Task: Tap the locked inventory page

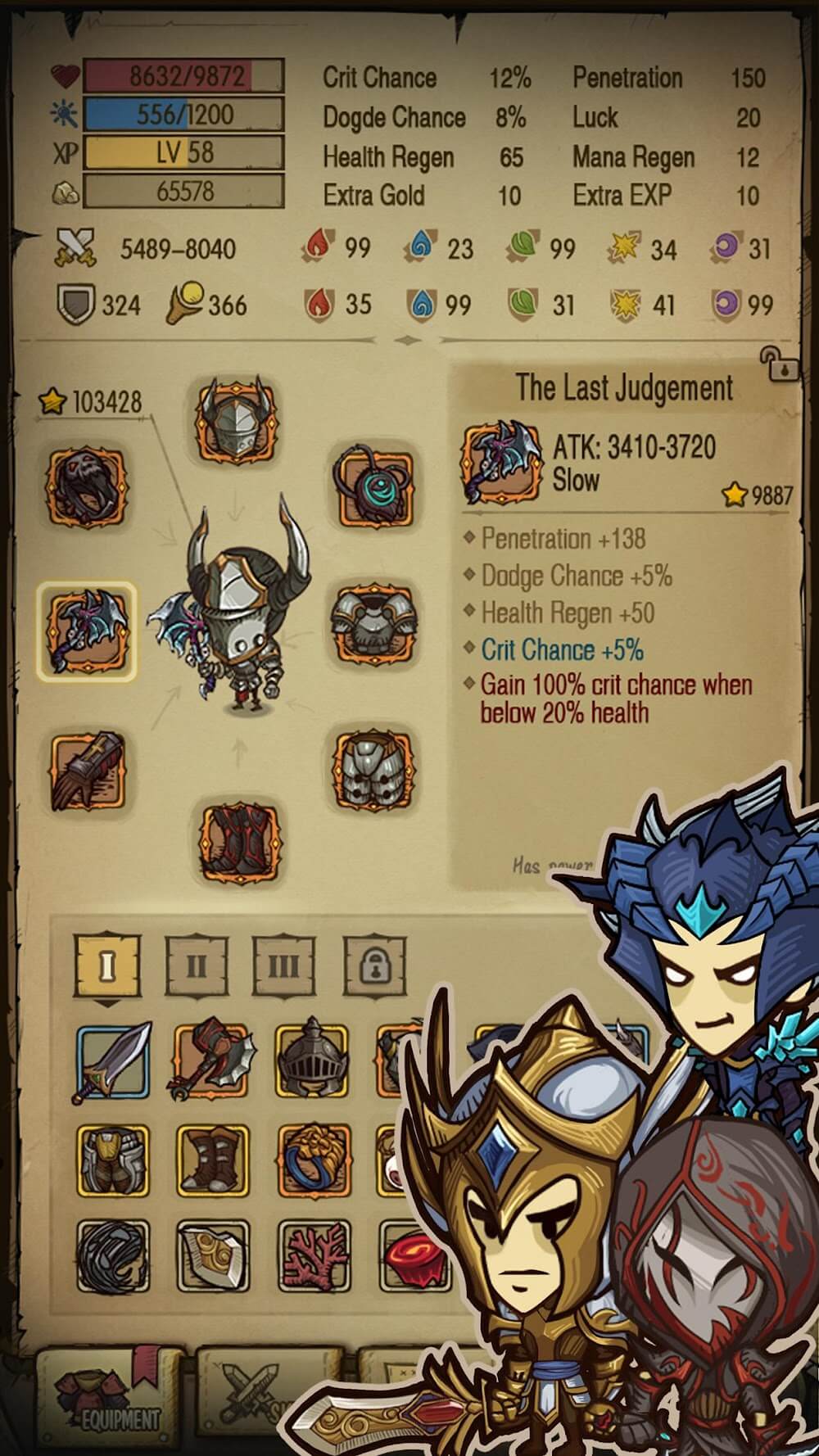Action: coord(373,966)
